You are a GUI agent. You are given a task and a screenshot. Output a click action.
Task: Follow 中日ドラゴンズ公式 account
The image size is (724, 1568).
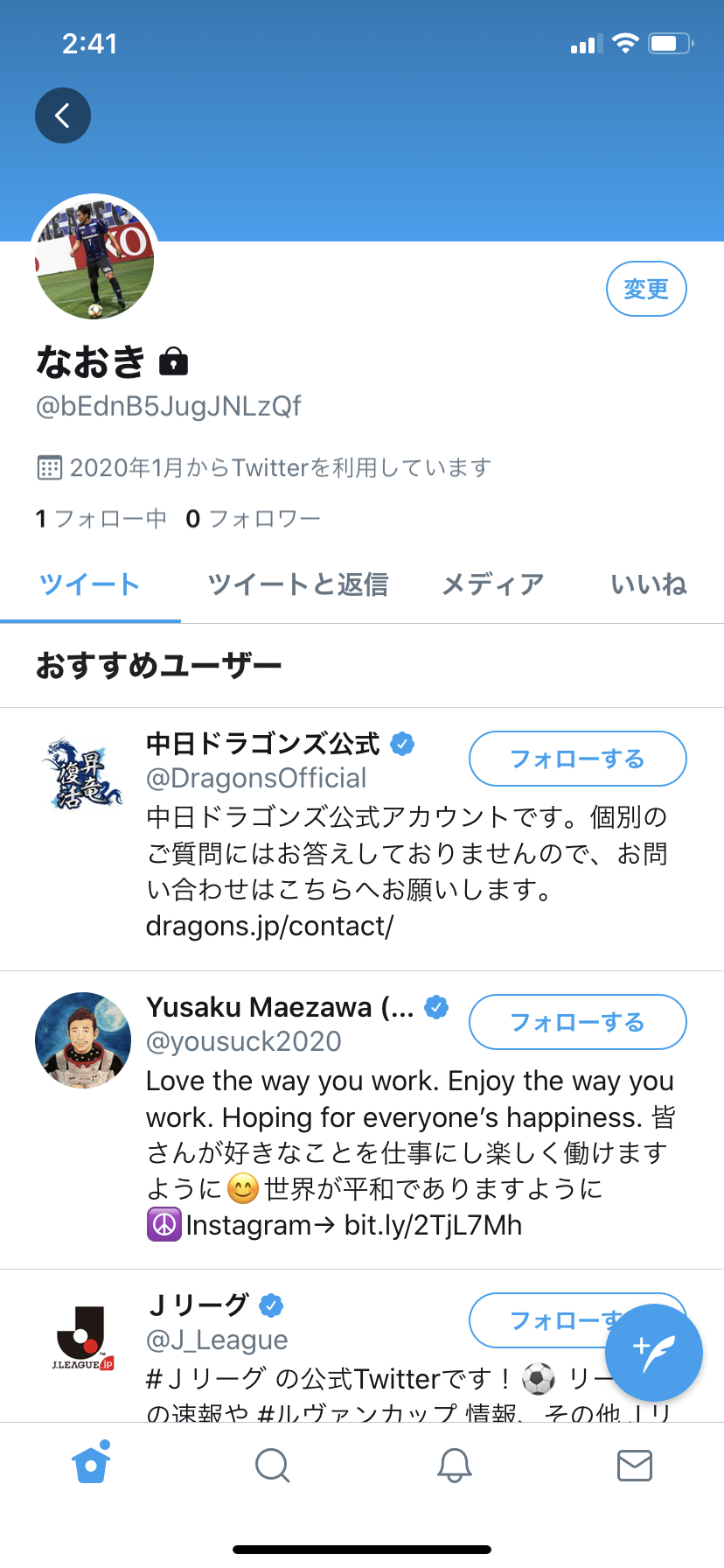(577, 759)
